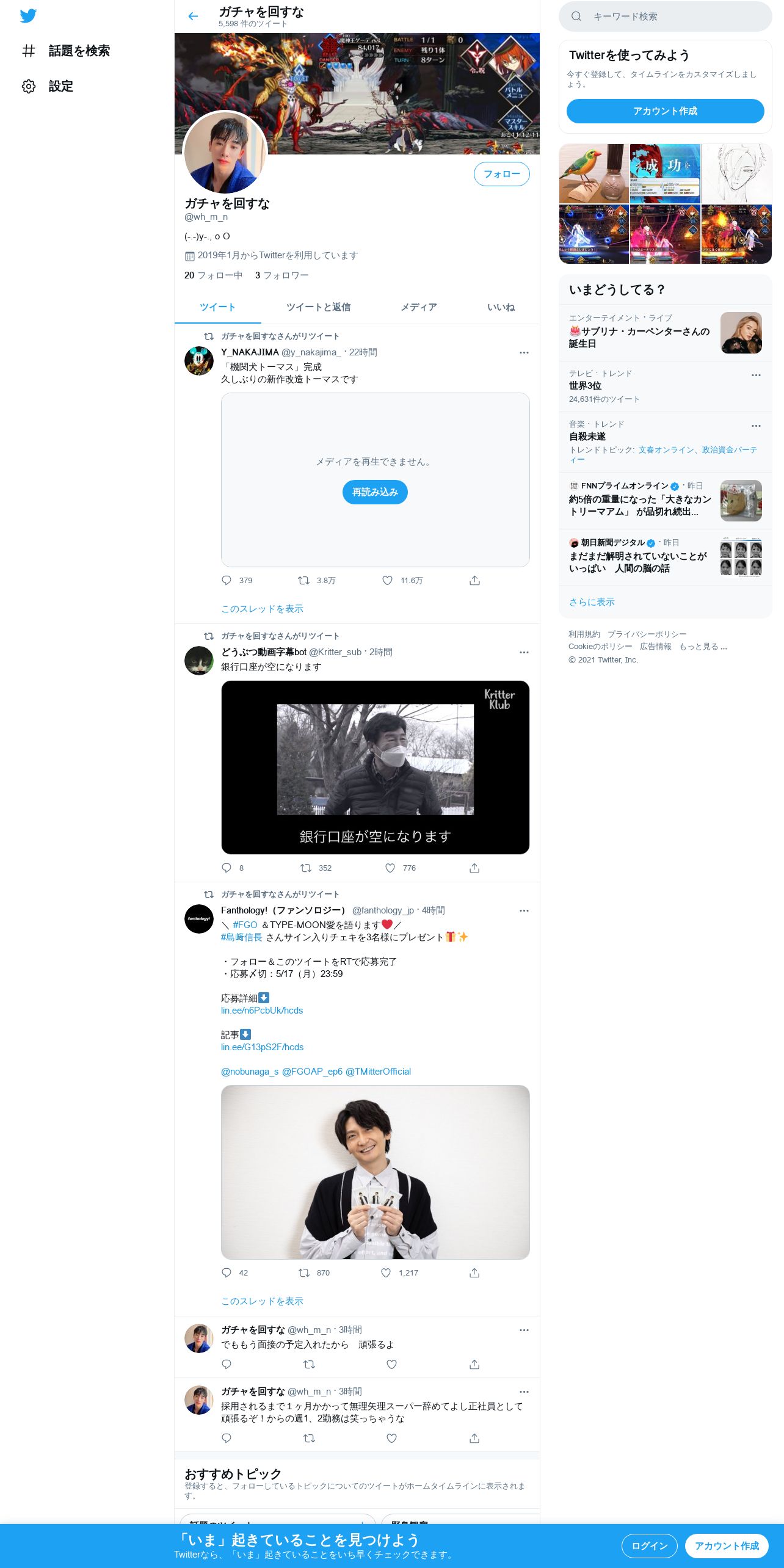Follow this account with the フォロー button
The image size is (784, 1568).
pyautogui.click(x=501, y=174)
